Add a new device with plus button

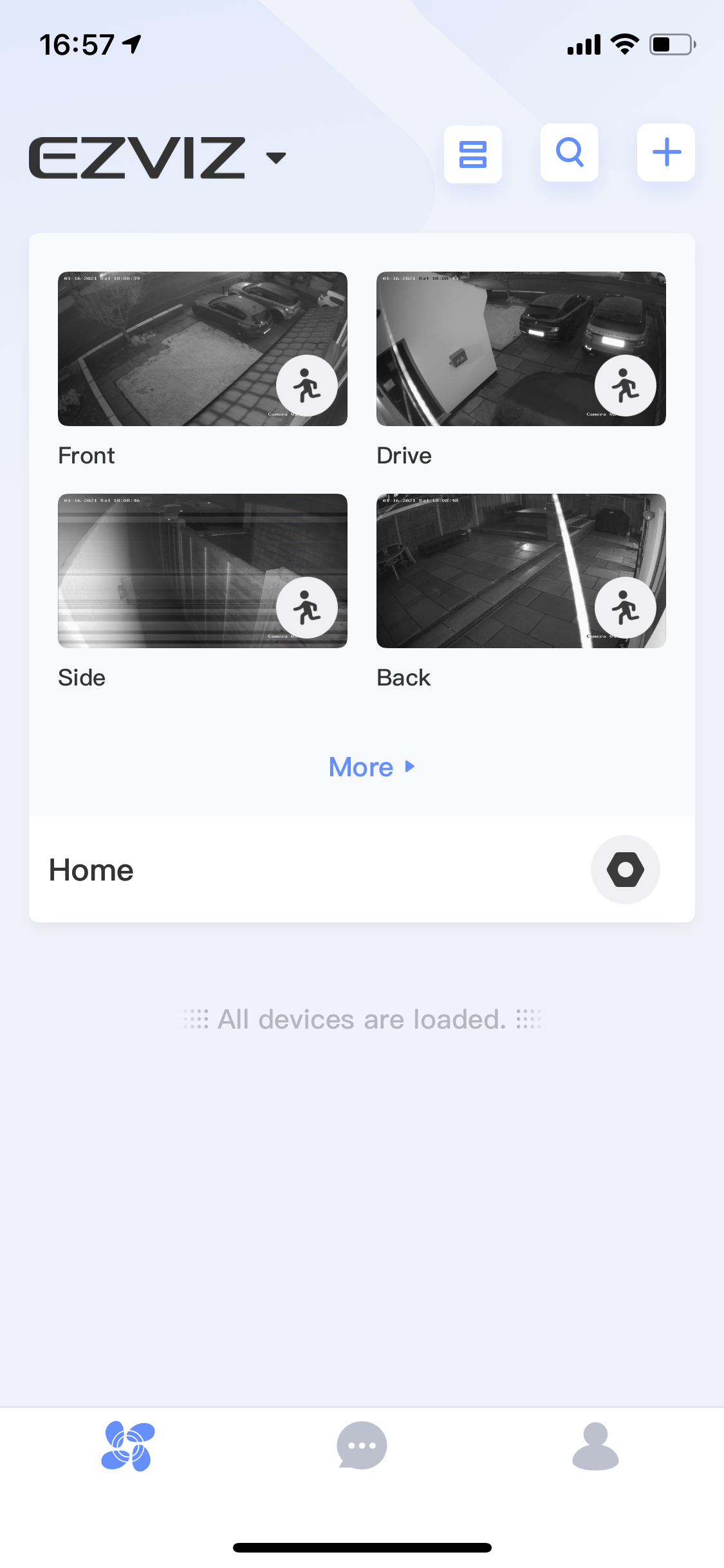666,153
